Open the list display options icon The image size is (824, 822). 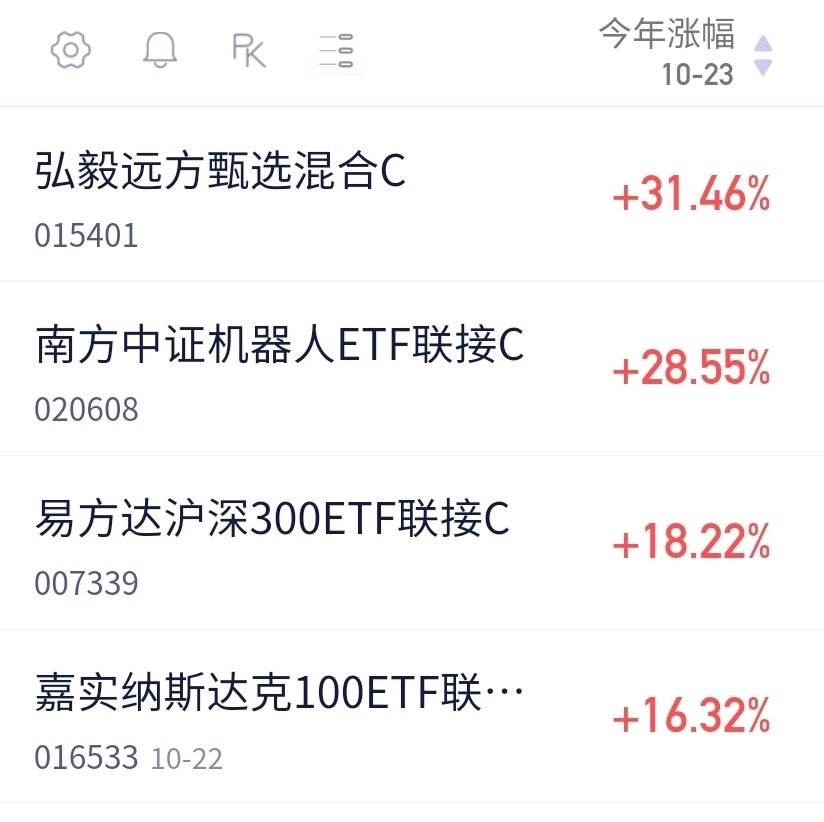(336, 50)
